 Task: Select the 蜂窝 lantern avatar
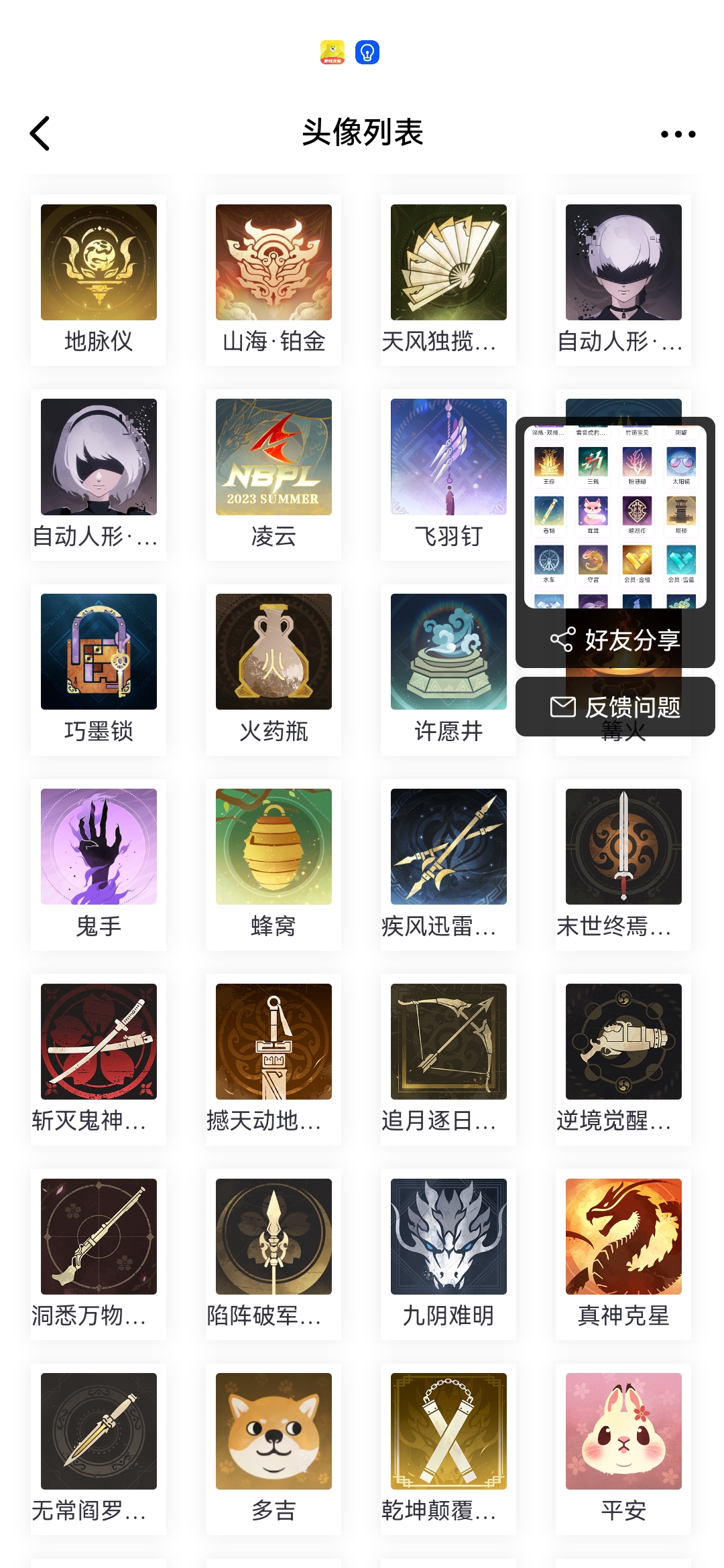(x=273, y=846)
